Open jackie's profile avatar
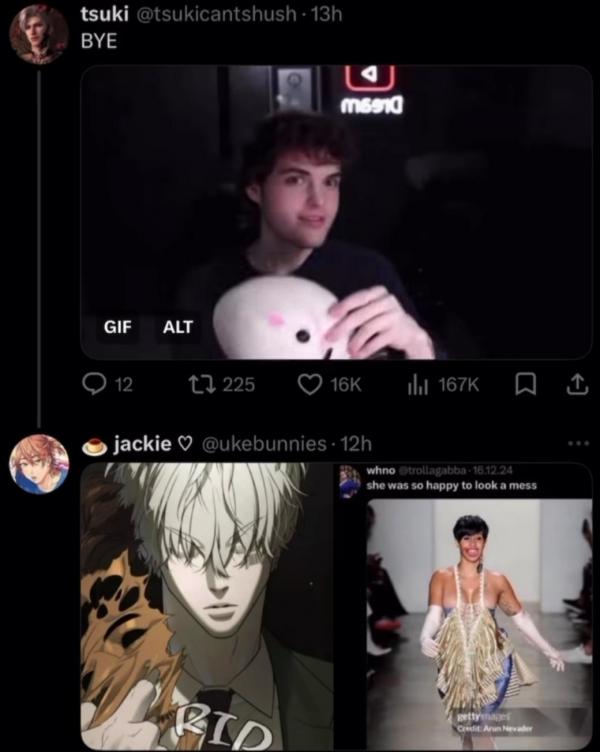The height and width of the screenshot is (752, 600). (x=38, y=463)
